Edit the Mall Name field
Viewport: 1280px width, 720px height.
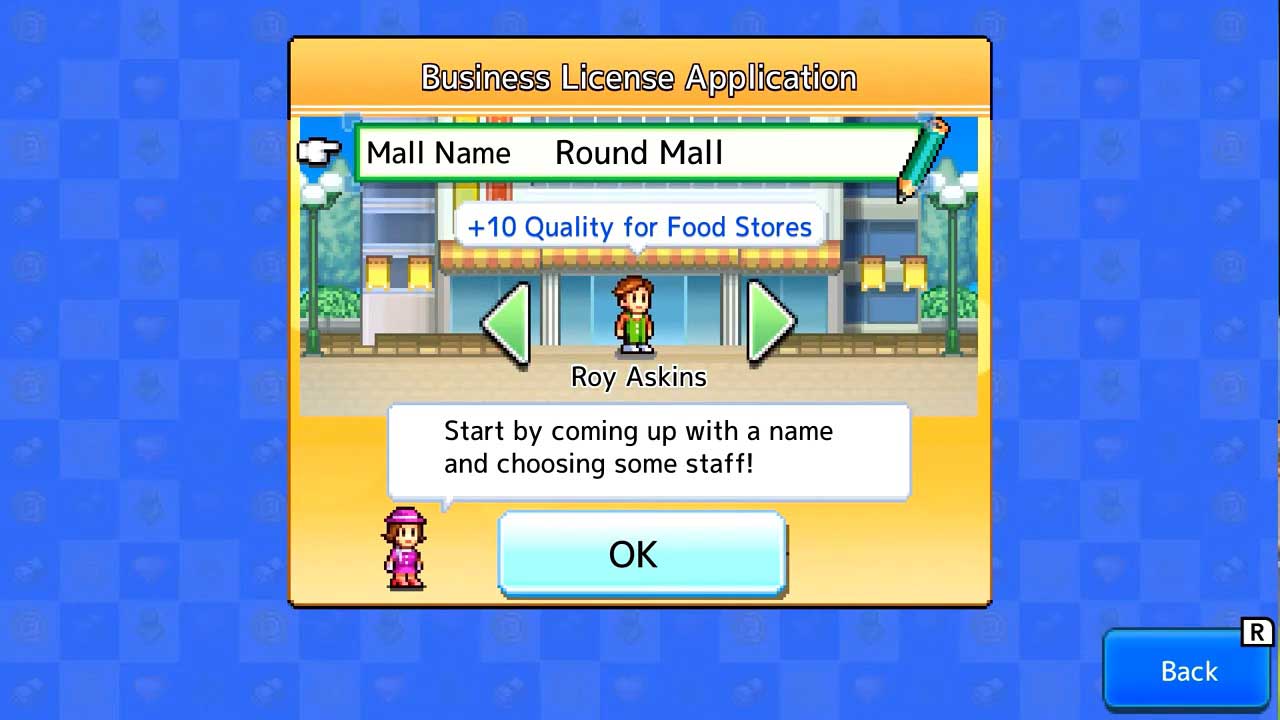(637, 153)
